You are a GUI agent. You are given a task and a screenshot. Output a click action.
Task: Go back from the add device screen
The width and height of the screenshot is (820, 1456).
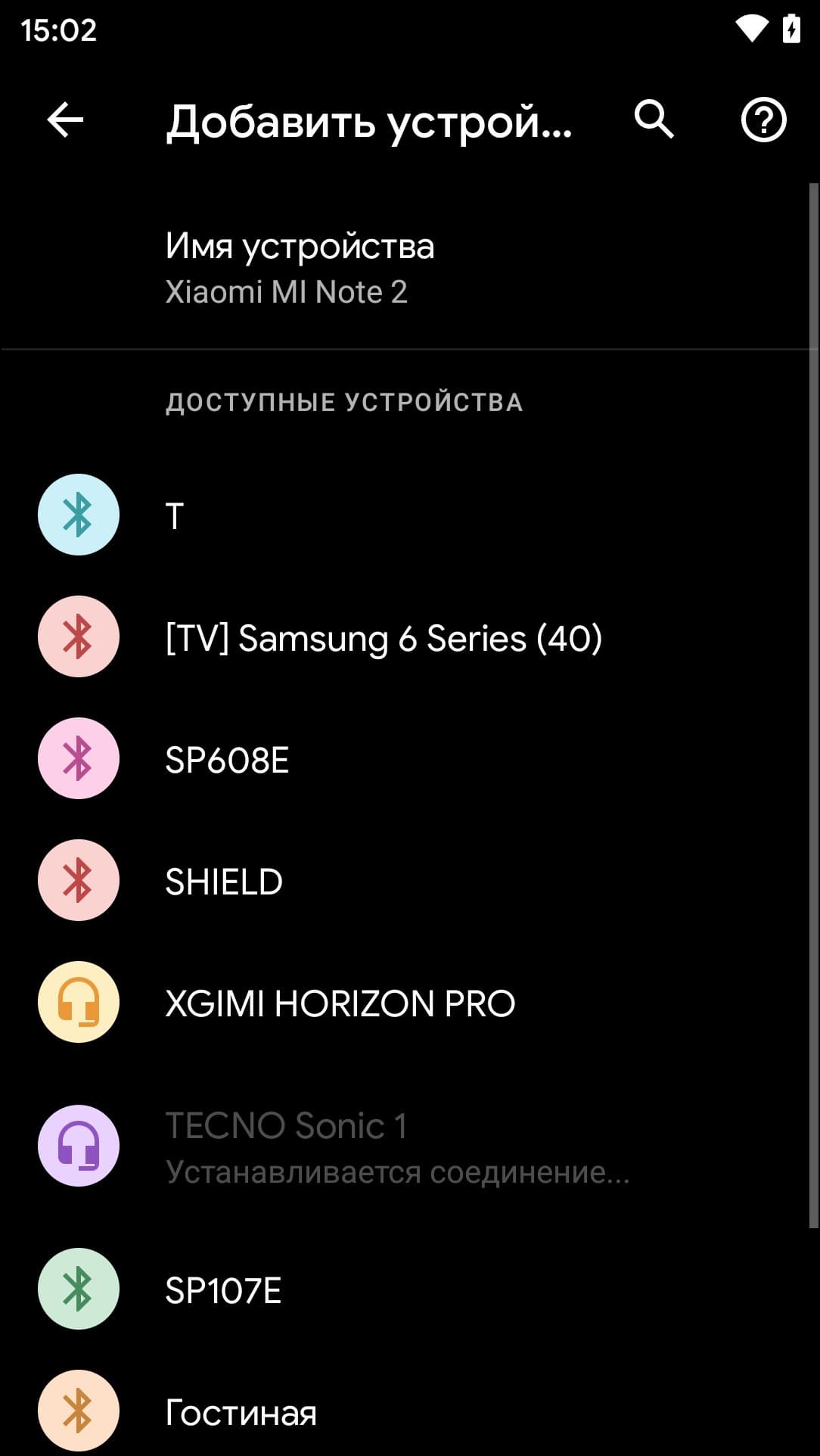point(65,120)
